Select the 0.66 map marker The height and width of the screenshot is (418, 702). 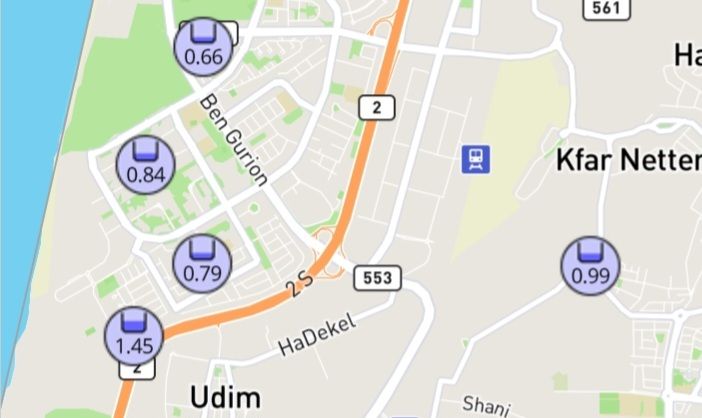click(x=204, y=47)
